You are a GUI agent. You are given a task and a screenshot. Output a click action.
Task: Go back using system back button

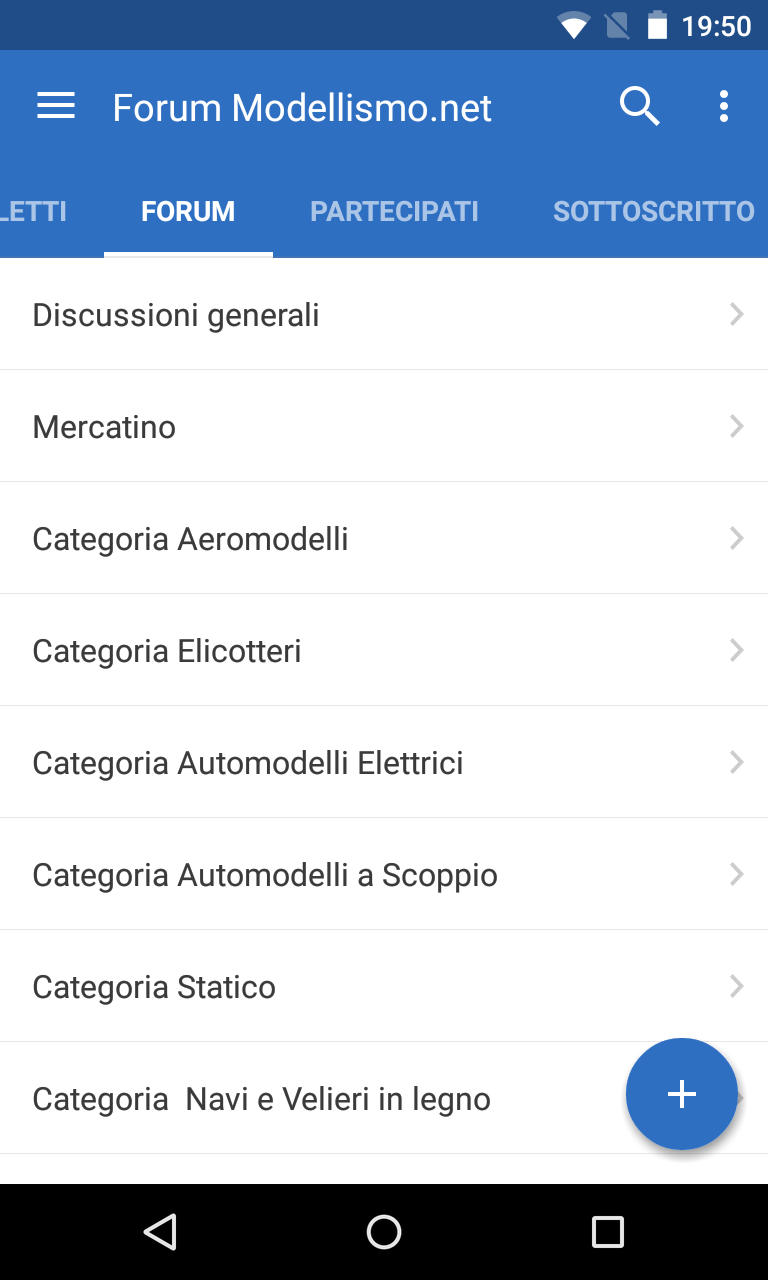pos(160,1232)
